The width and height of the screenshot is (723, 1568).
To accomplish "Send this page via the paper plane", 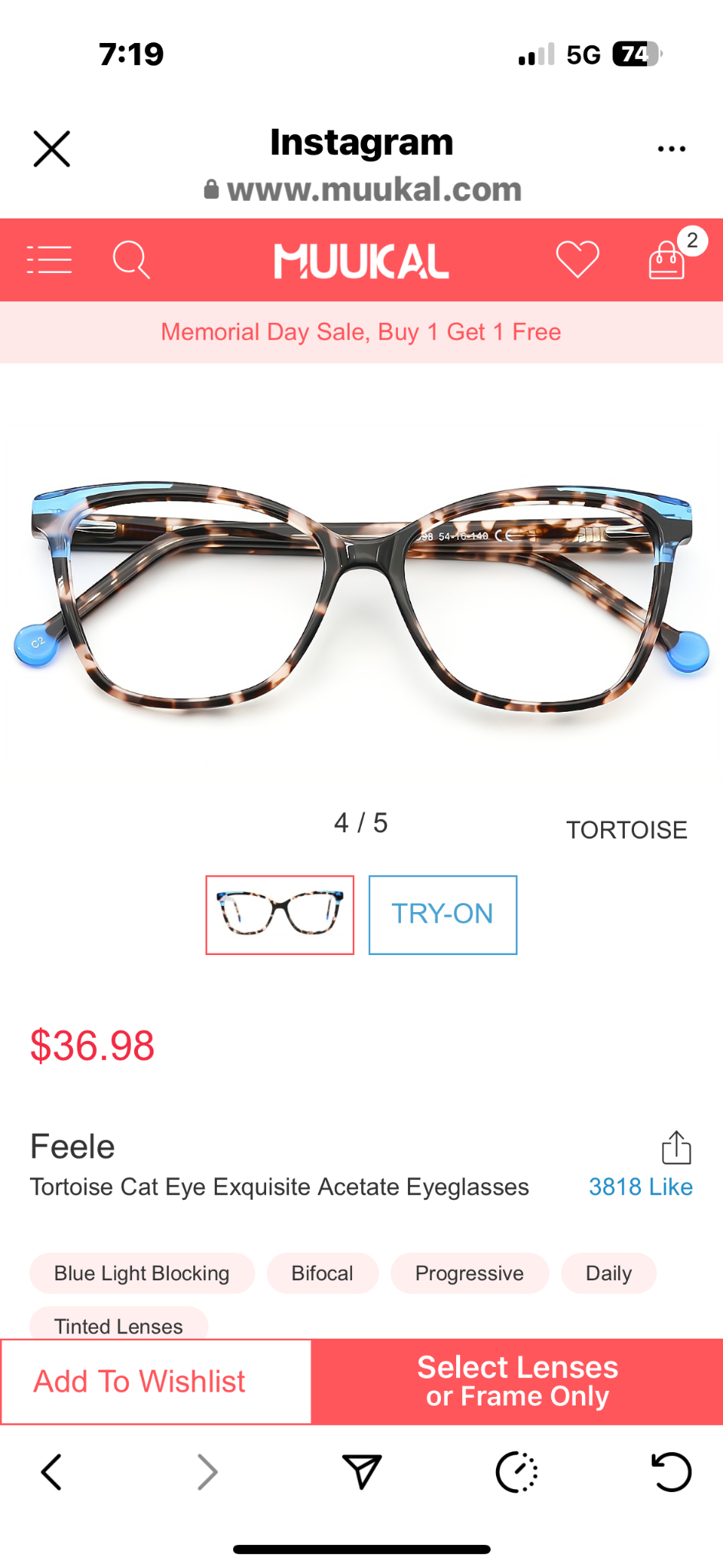I will pyautogui.click(x=362, y=1471).
